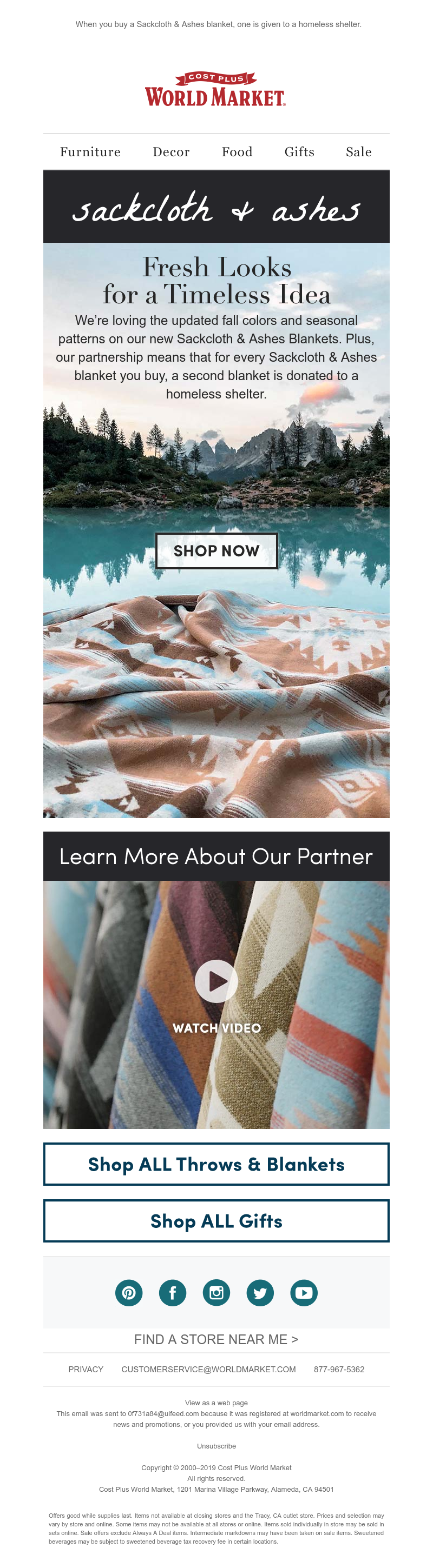Open the Privacy link
The width and height of the screenshot is (433, 1568).
click(x=86, y=1370)
